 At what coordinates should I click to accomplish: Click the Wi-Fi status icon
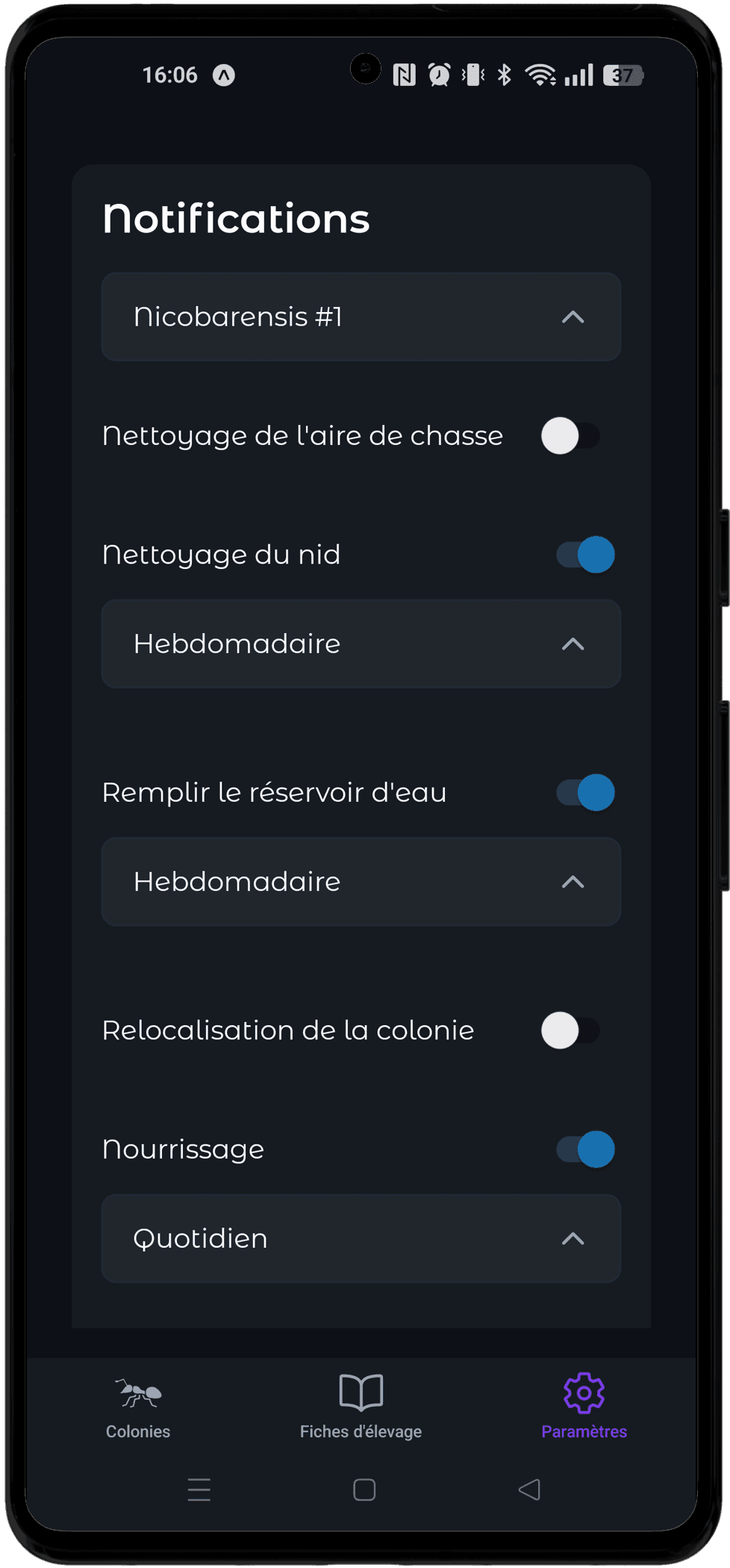pyautogui.click(x=539, y=74)
